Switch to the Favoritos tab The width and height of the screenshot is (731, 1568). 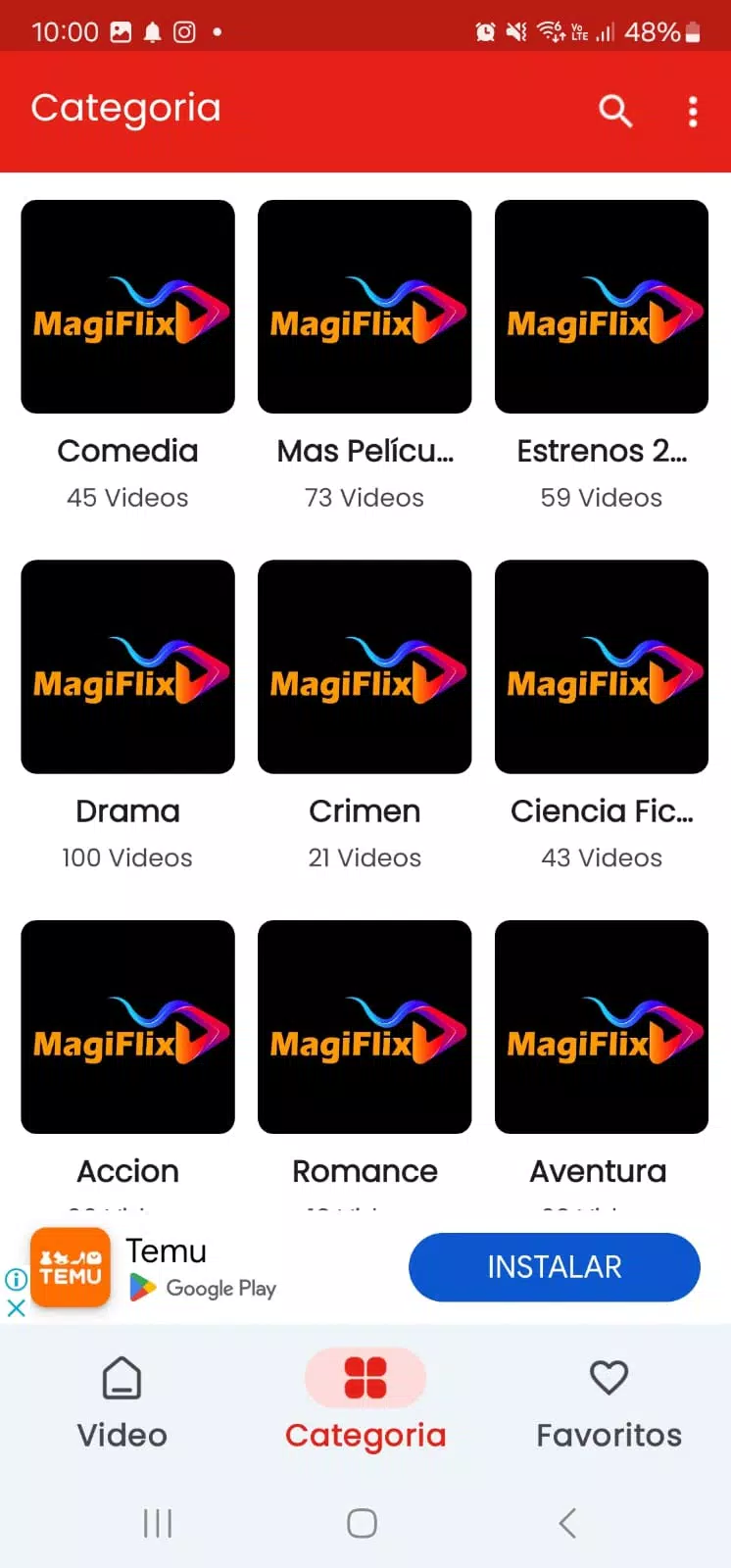(x=609, y=1401)
